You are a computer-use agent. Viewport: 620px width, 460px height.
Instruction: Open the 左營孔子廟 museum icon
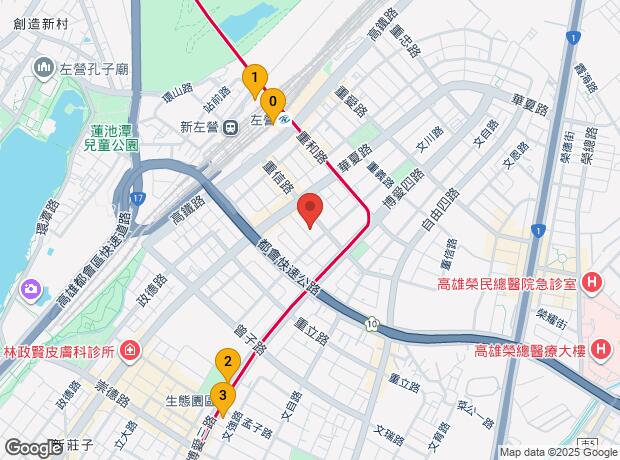[x=44, y=68]
